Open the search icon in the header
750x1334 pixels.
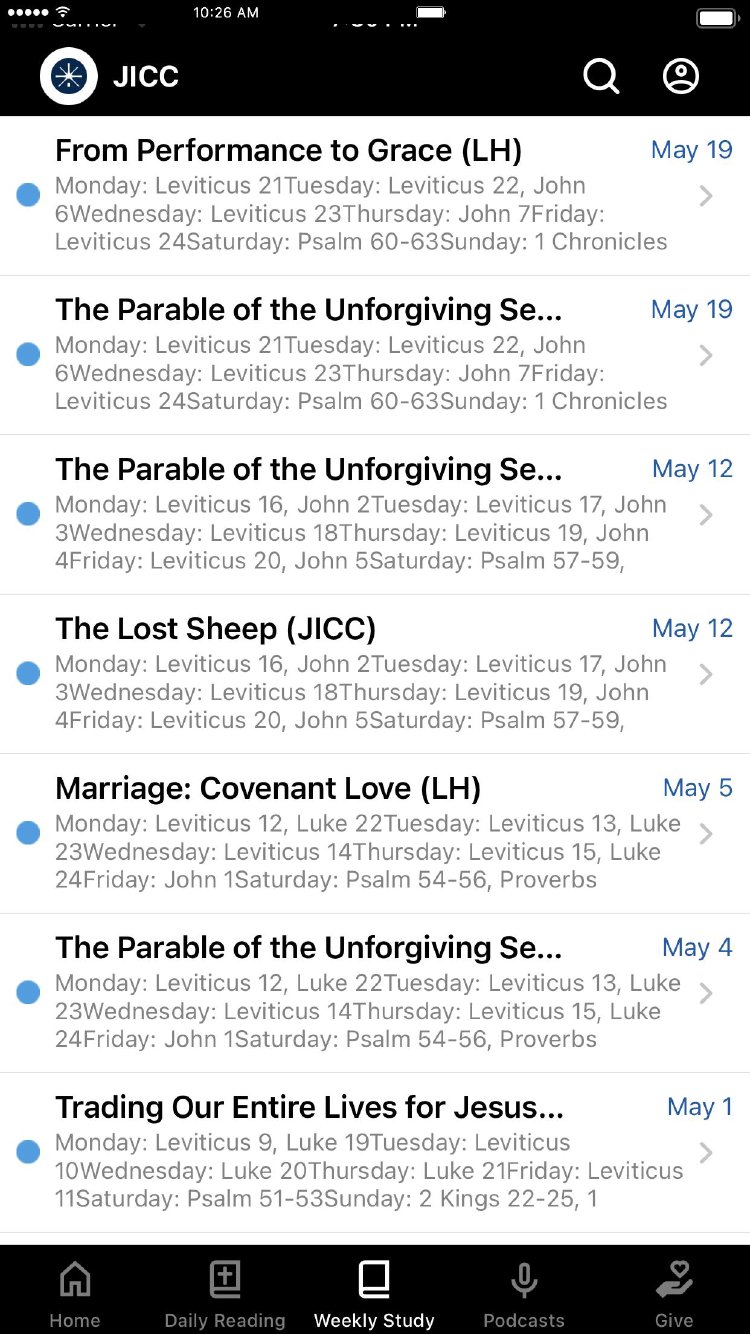tap(601, 76)
